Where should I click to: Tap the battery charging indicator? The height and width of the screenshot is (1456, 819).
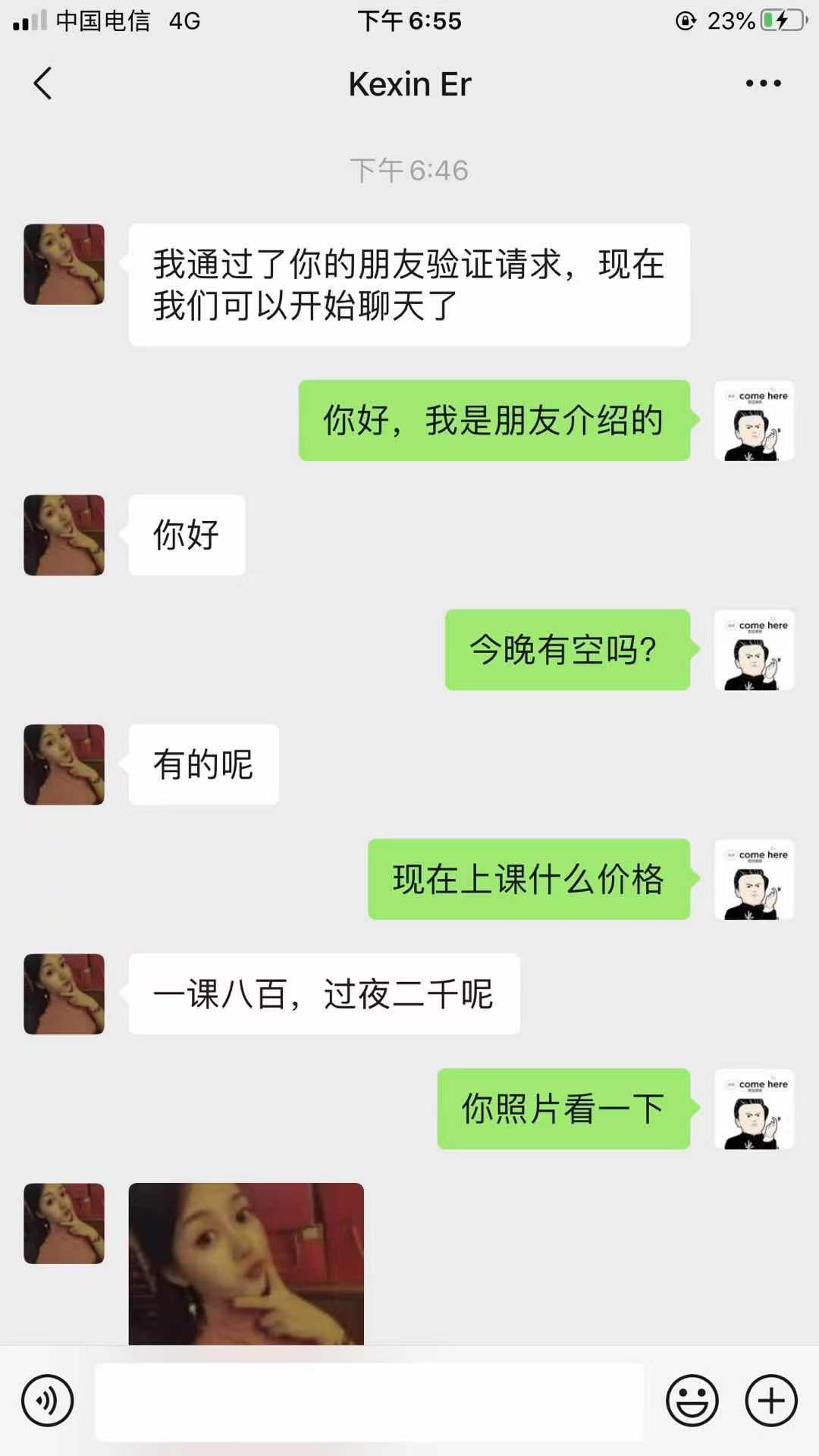[x=783, y=20]
